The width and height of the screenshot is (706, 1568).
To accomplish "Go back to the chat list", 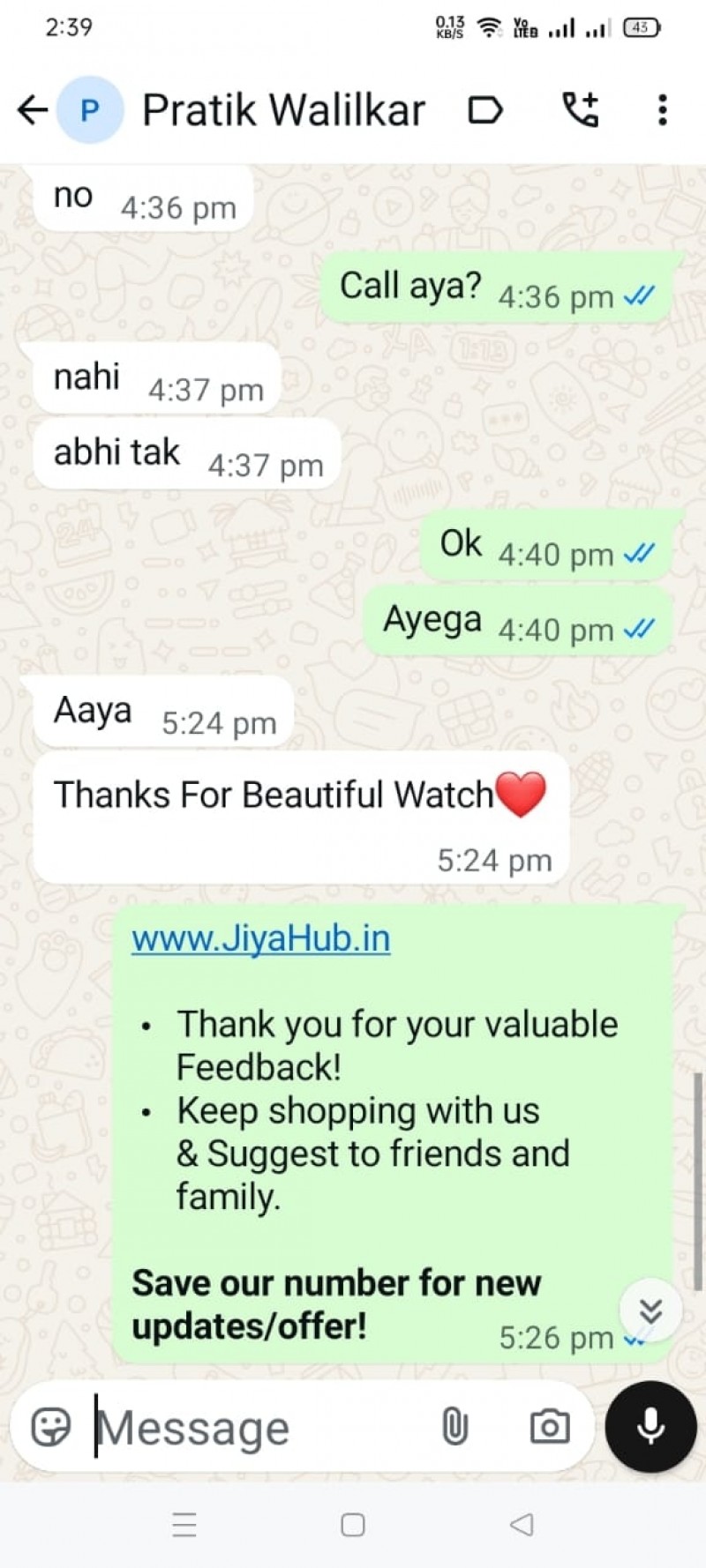I will coord(33,110).
